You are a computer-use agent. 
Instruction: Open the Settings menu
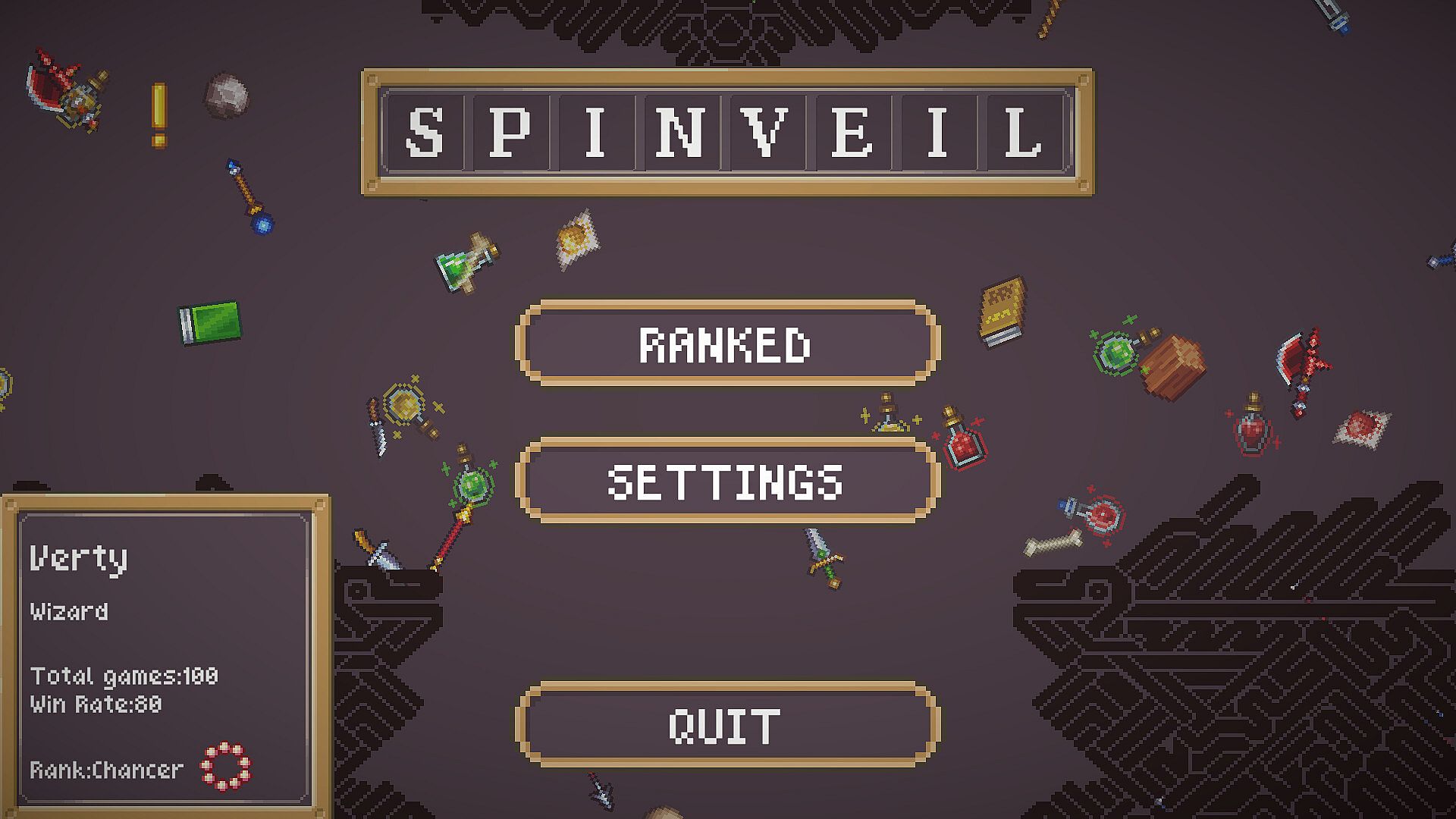(726, 481)
